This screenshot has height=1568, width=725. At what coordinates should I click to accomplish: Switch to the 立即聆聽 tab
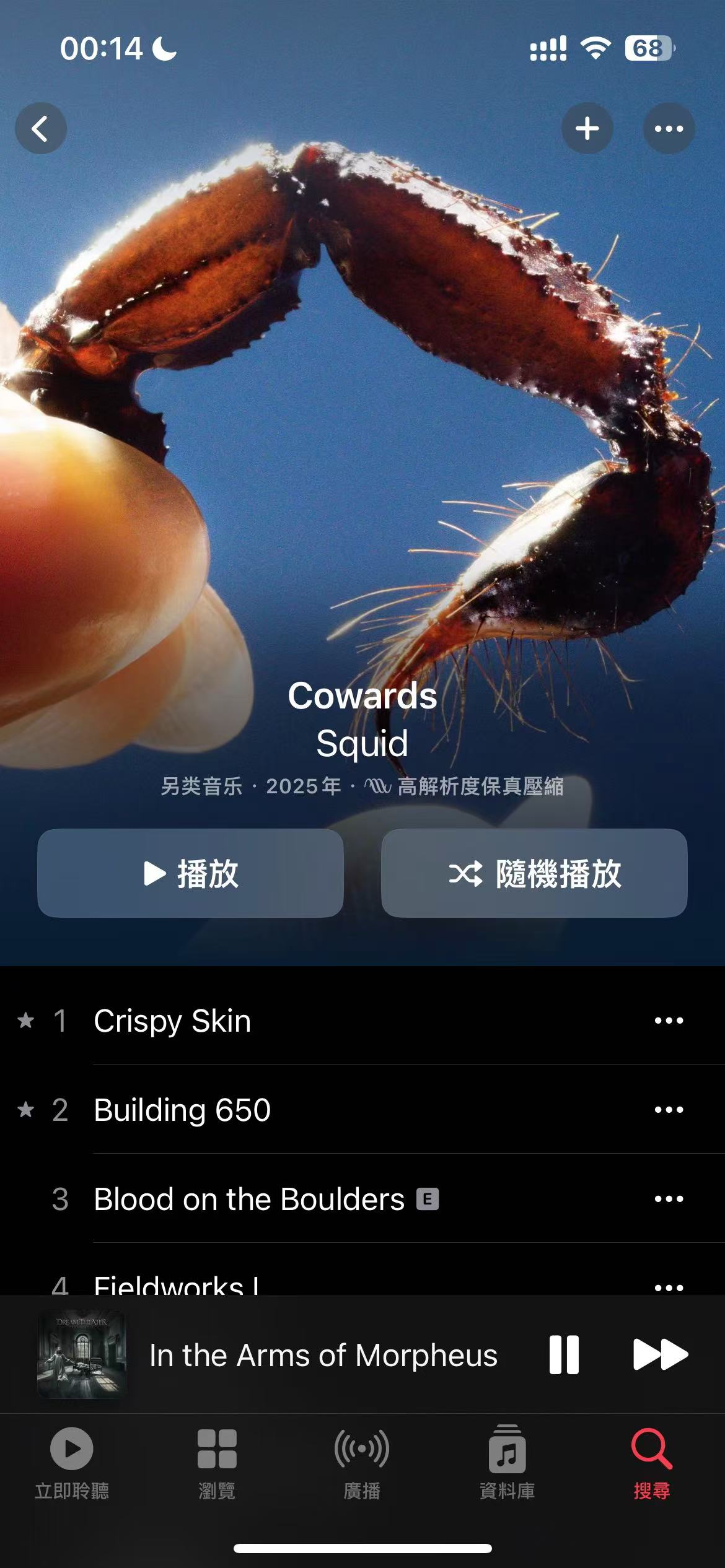point(72,1463)
